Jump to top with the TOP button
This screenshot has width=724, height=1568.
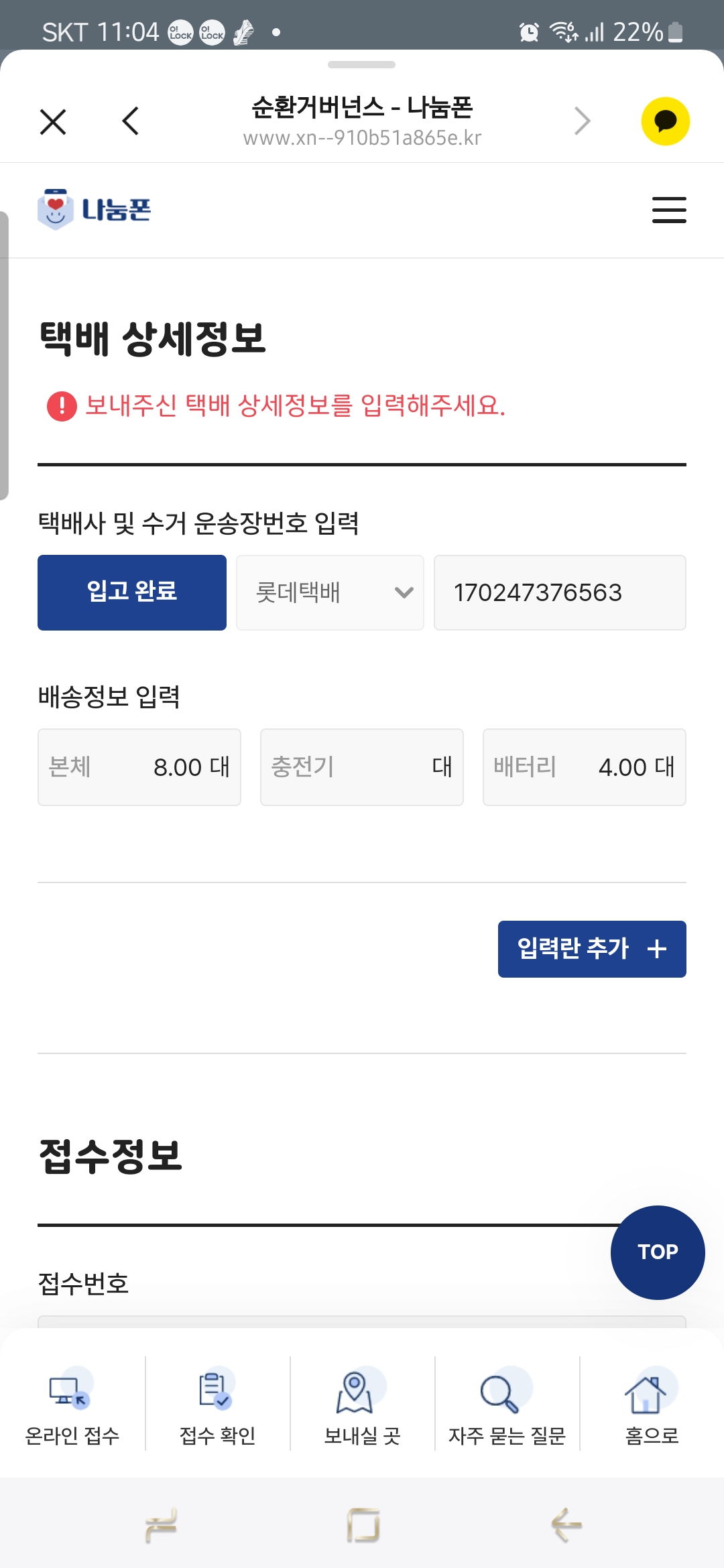click(658, 1252)
